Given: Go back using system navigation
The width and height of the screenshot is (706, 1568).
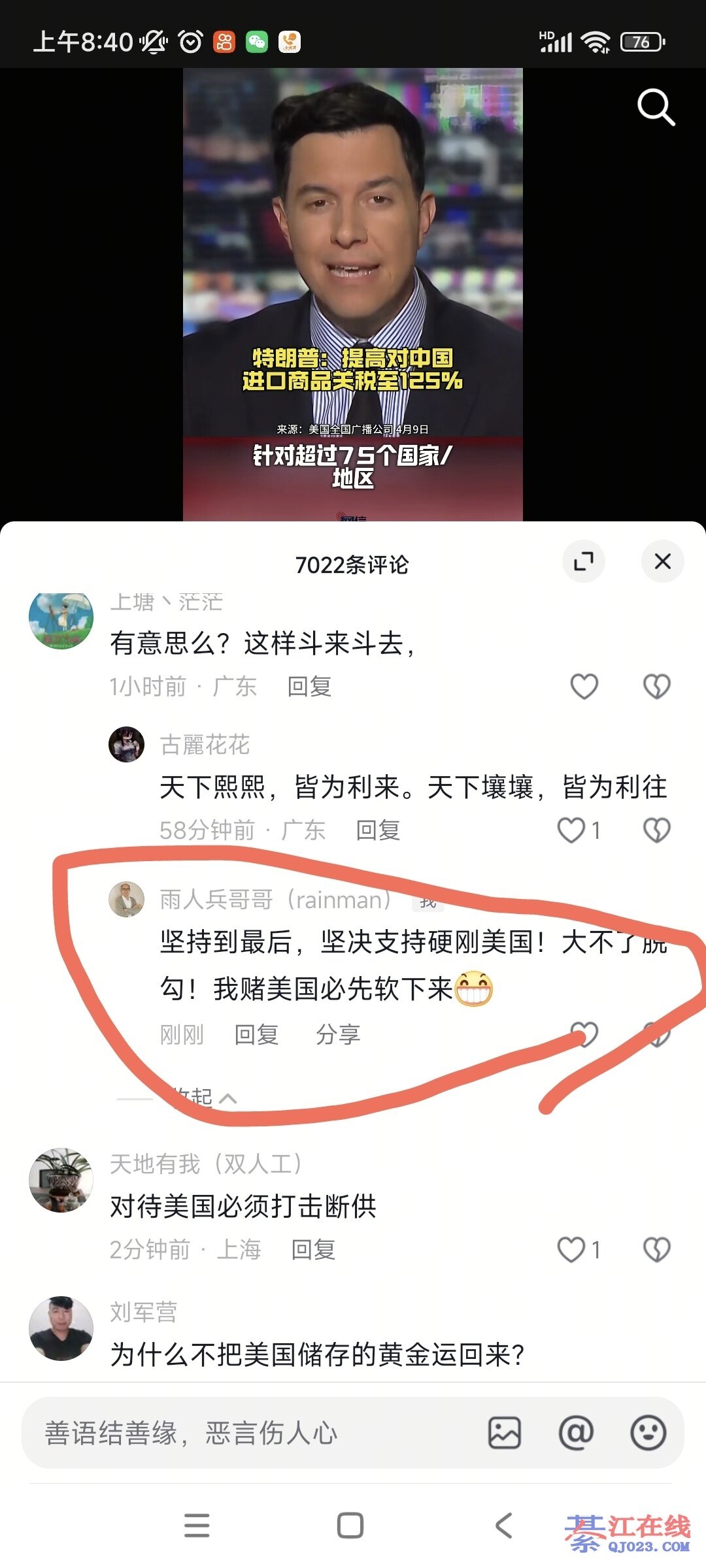Looking at the screenshot, I should click(x=503, y=1526).
